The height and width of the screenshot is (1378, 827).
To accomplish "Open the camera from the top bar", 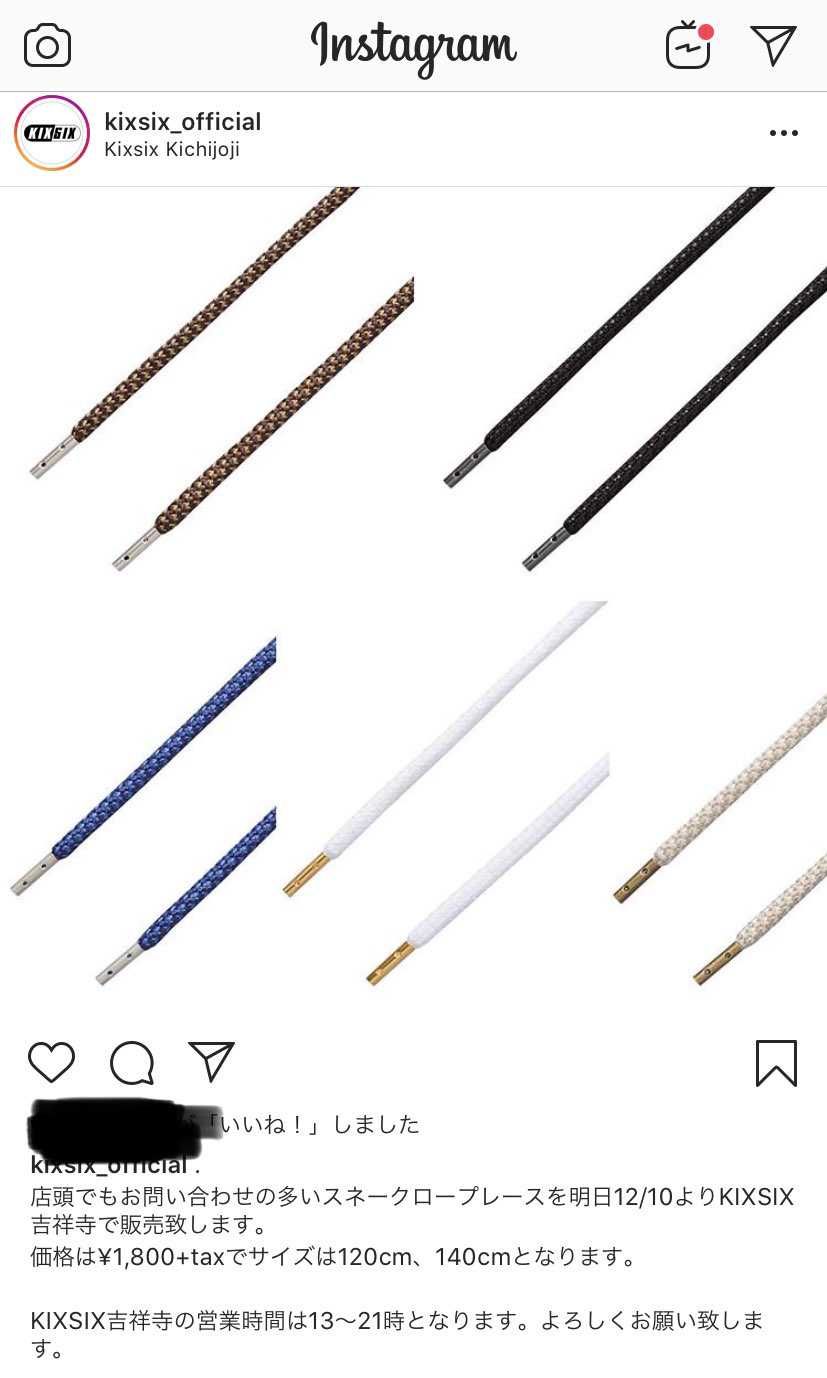I will [47, 46].
